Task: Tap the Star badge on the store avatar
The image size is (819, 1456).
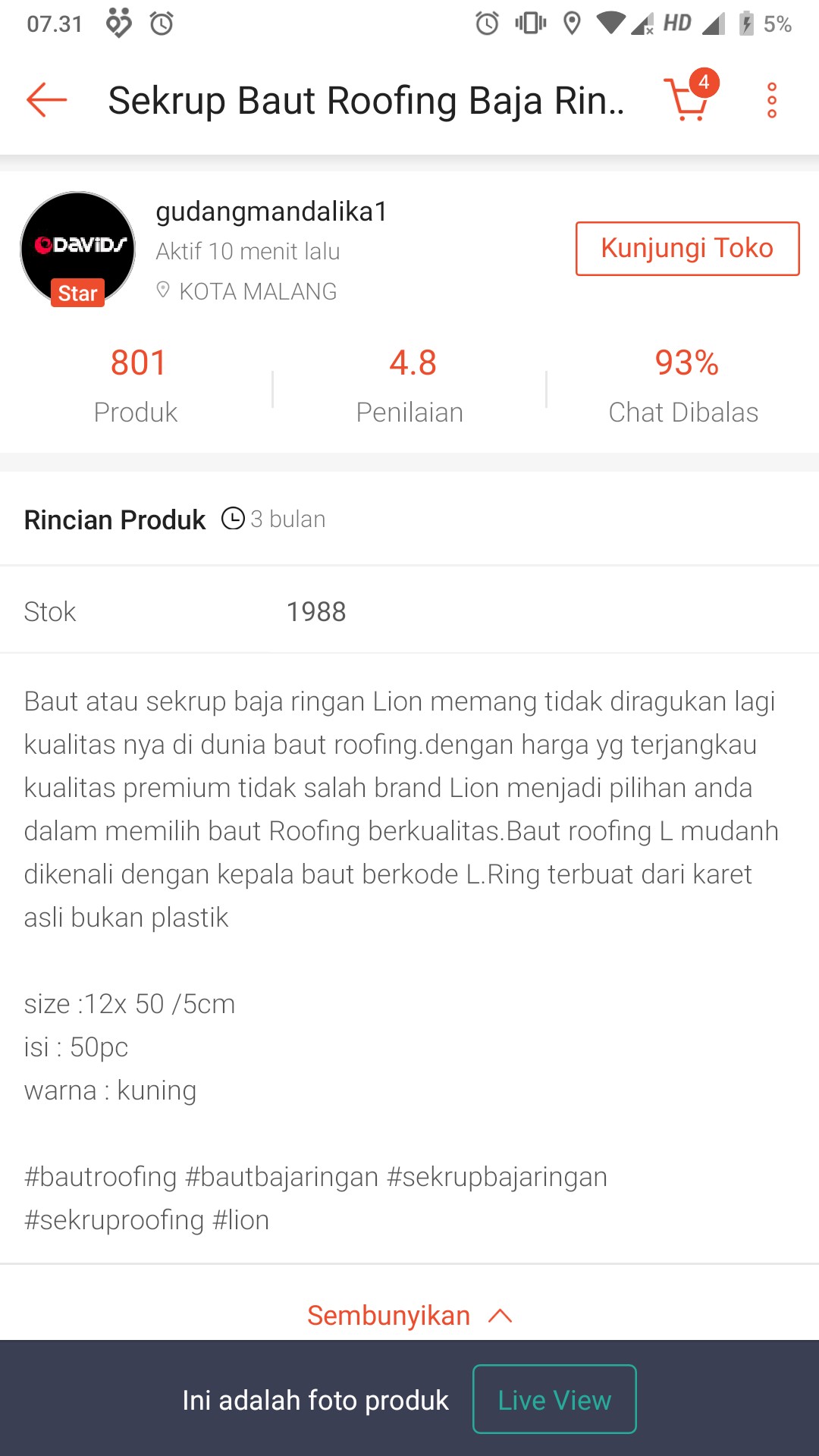Action: (x=78, y=293)
